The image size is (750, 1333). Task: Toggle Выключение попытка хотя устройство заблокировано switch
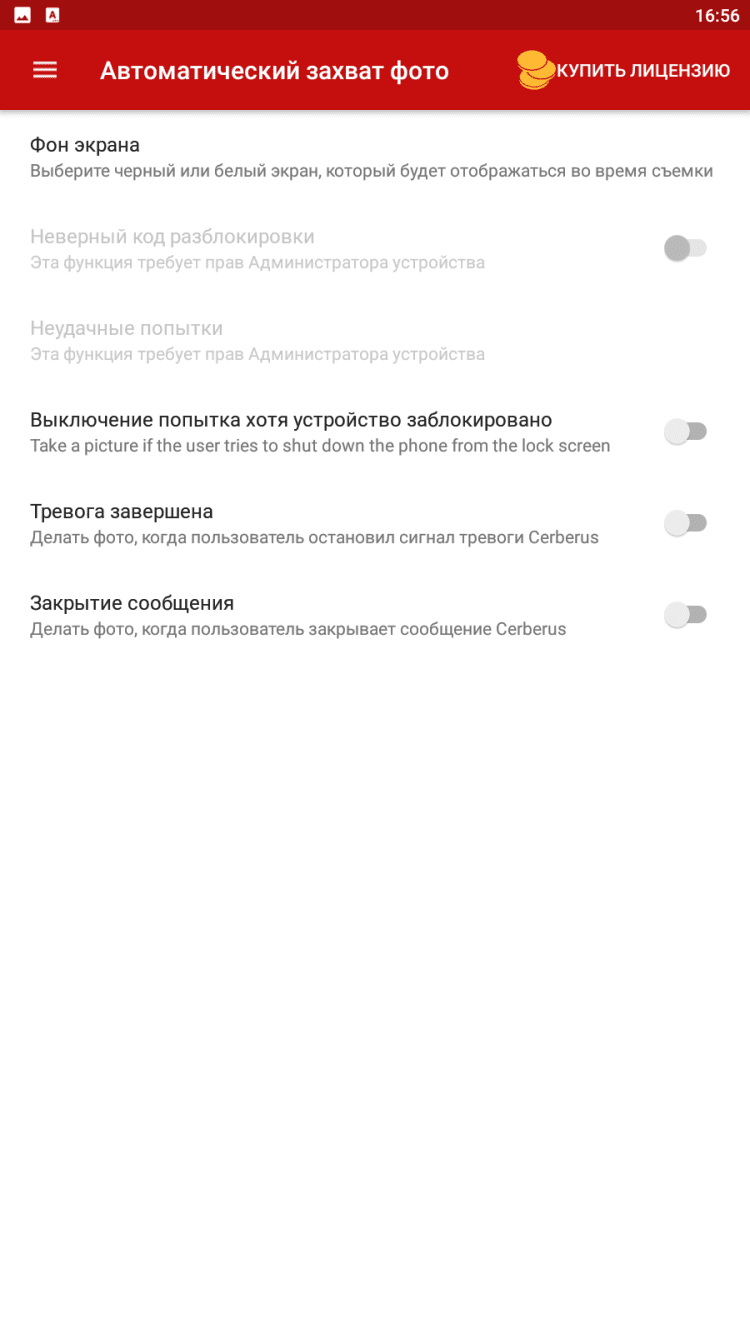[685, 432]
